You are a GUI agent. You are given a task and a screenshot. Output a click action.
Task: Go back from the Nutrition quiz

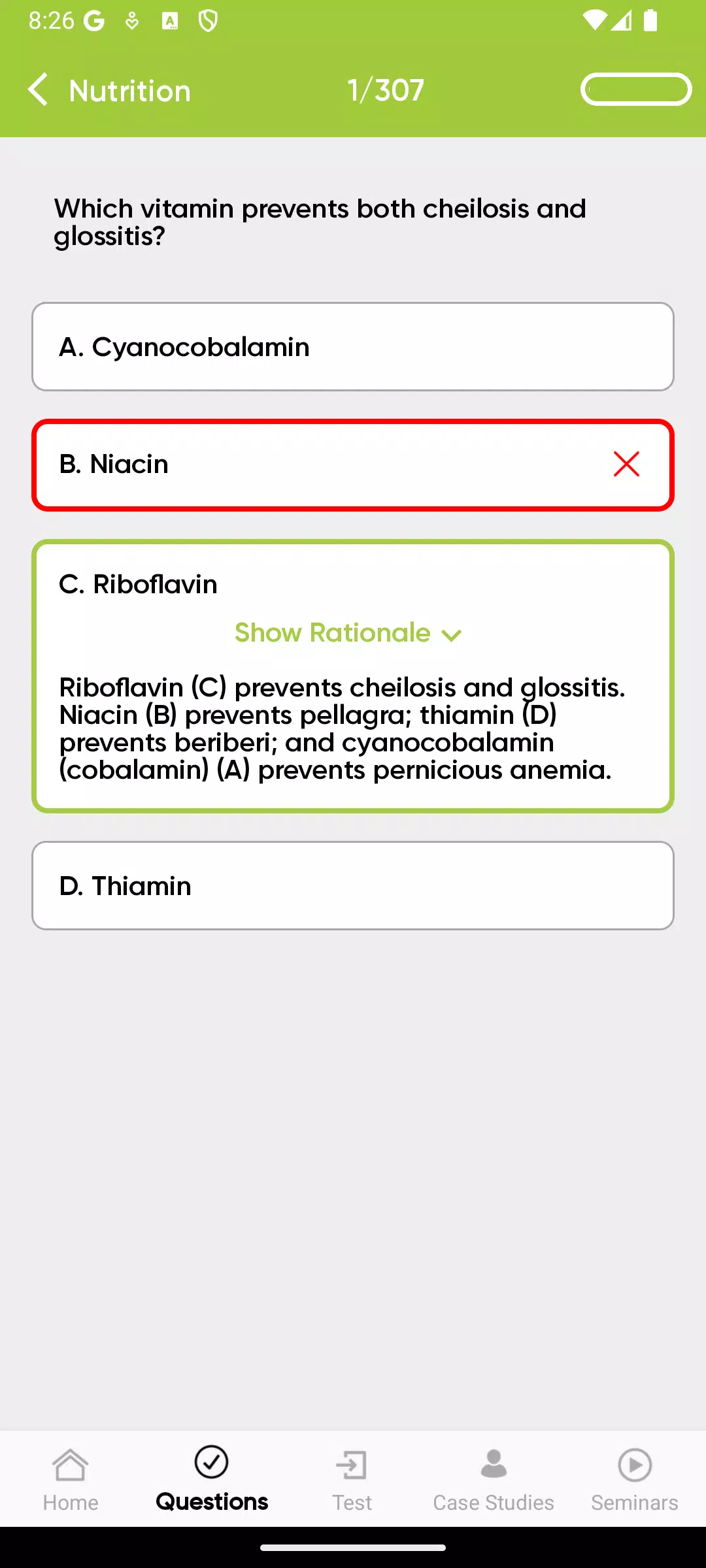click(38, 90)
